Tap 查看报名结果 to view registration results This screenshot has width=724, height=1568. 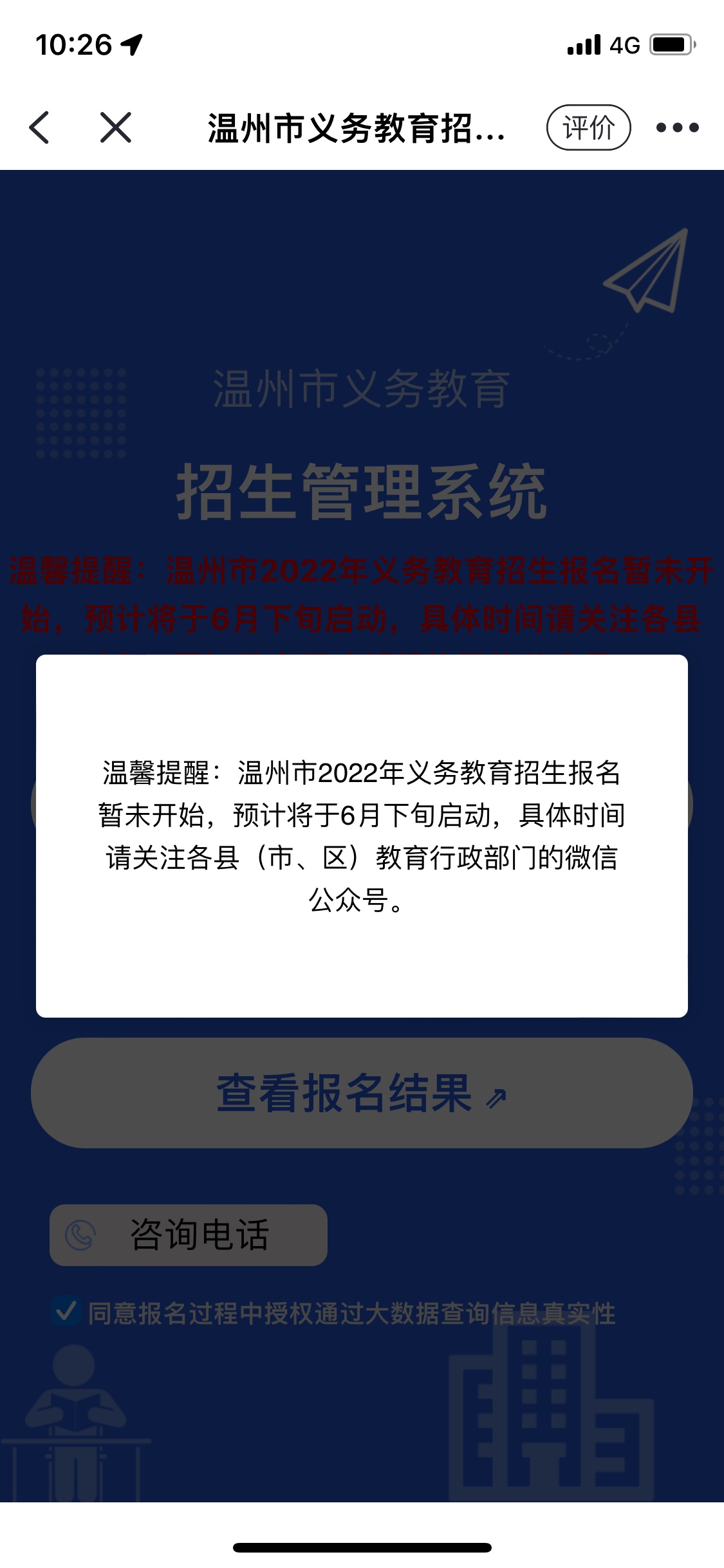coord(362,1093)
